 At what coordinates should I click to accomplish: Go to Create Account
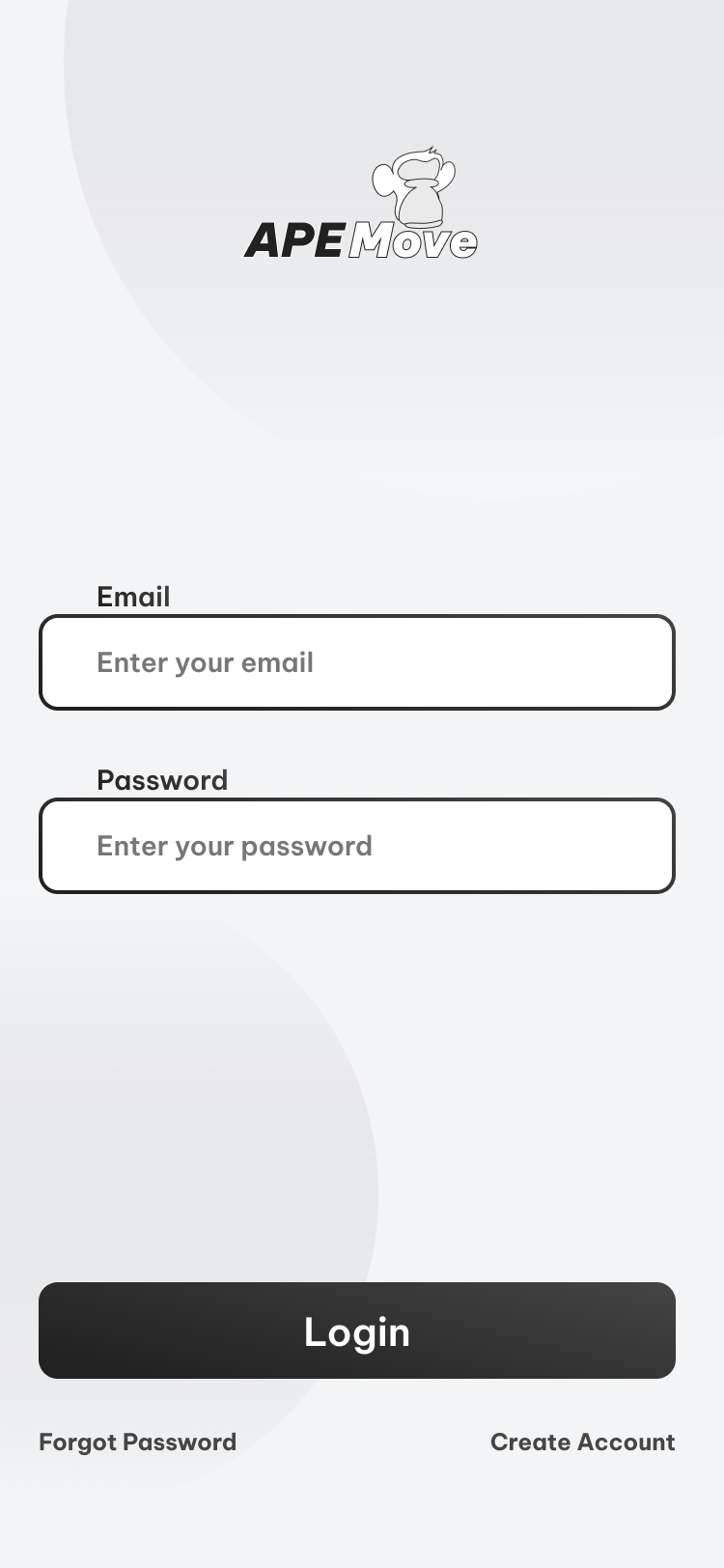point(583,1442)
